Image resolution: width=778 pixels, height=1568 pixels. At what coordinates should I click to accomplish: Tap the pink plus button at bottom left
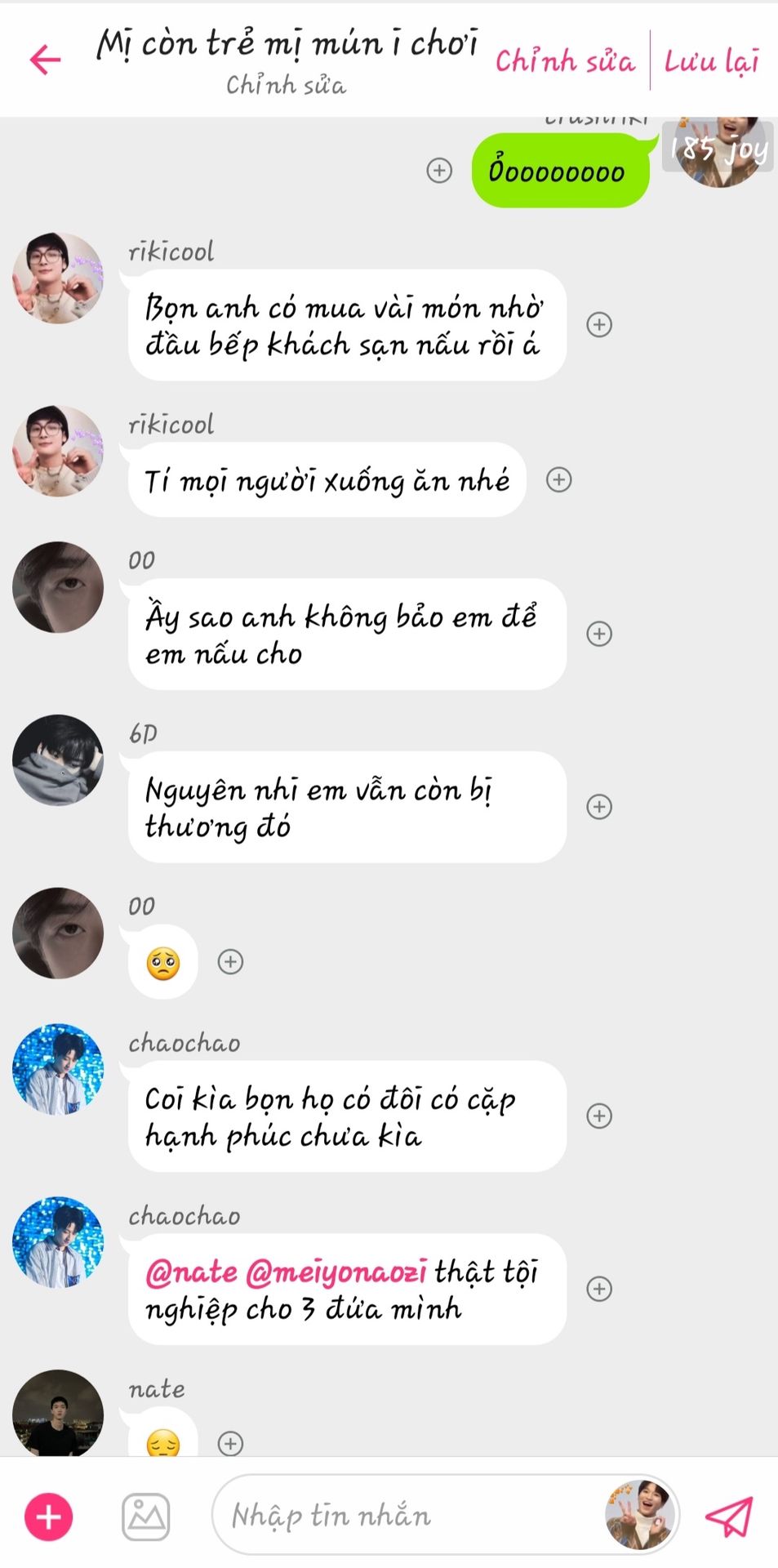(x=49, y=1517)
